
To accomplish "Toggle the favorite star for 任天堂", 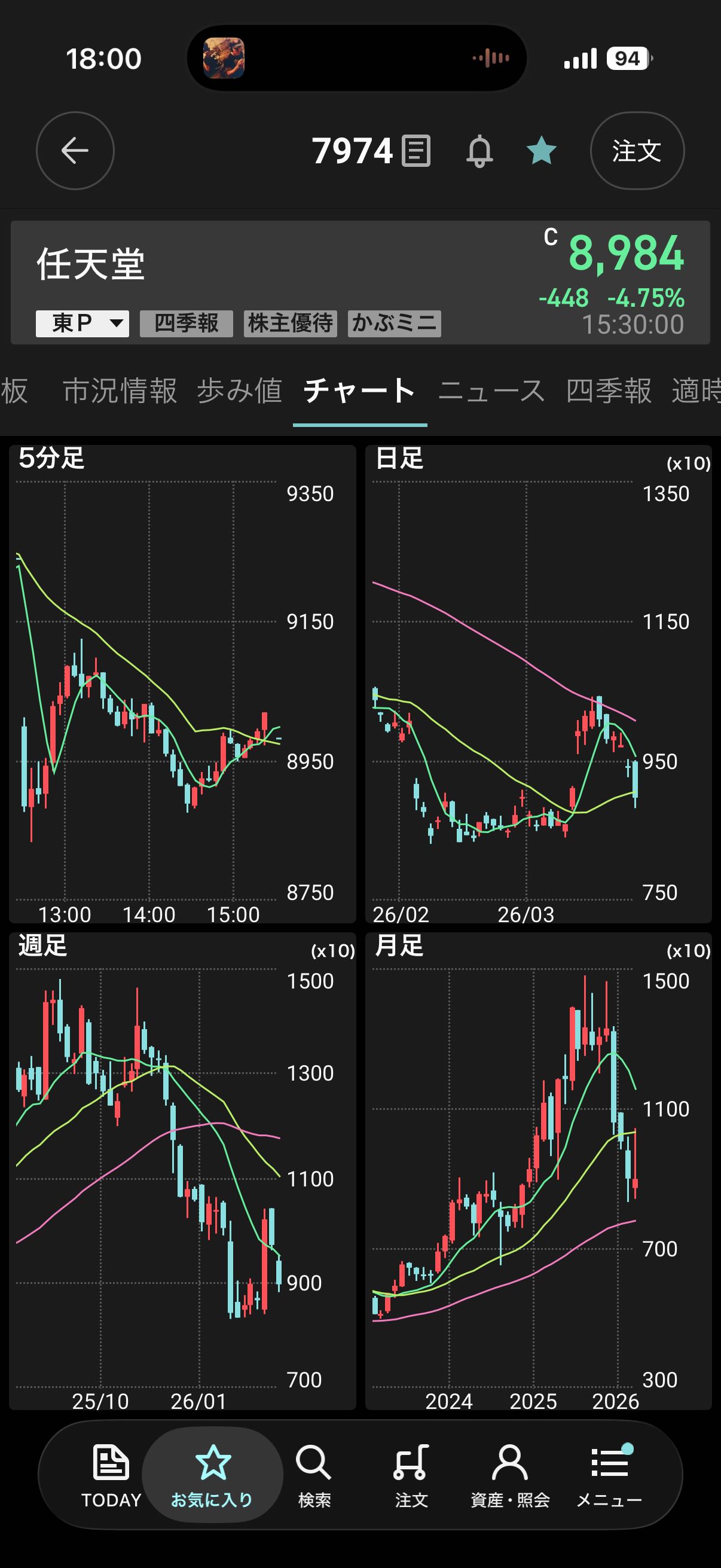I will click(541, 150).
